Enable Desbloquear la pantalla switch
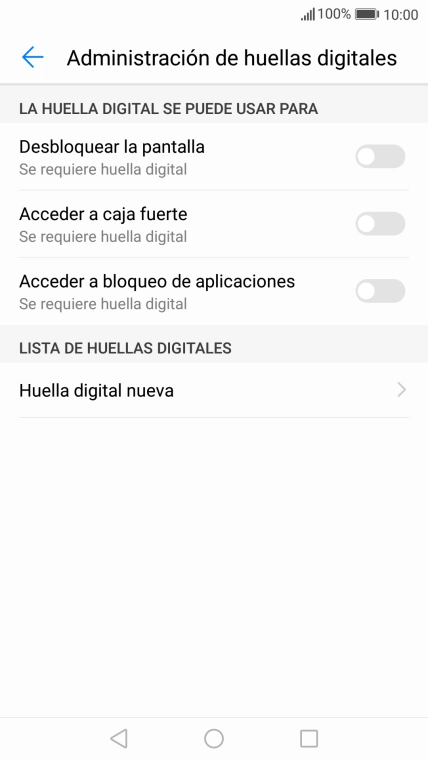The width and height of the screenshot is (428, 760). click(380, 157)
